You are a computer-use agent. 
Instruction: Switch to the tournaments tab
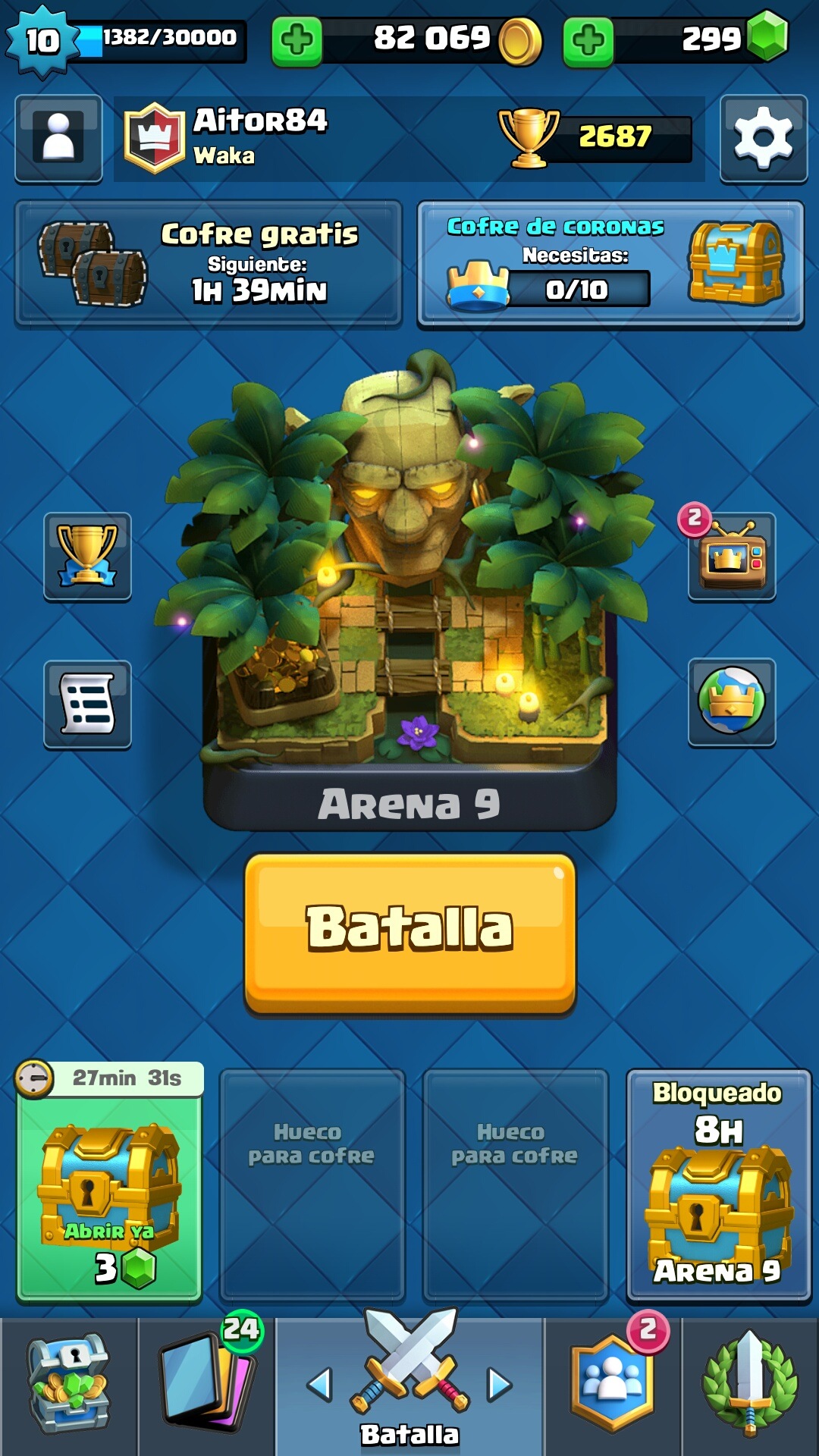(750, 1386)
